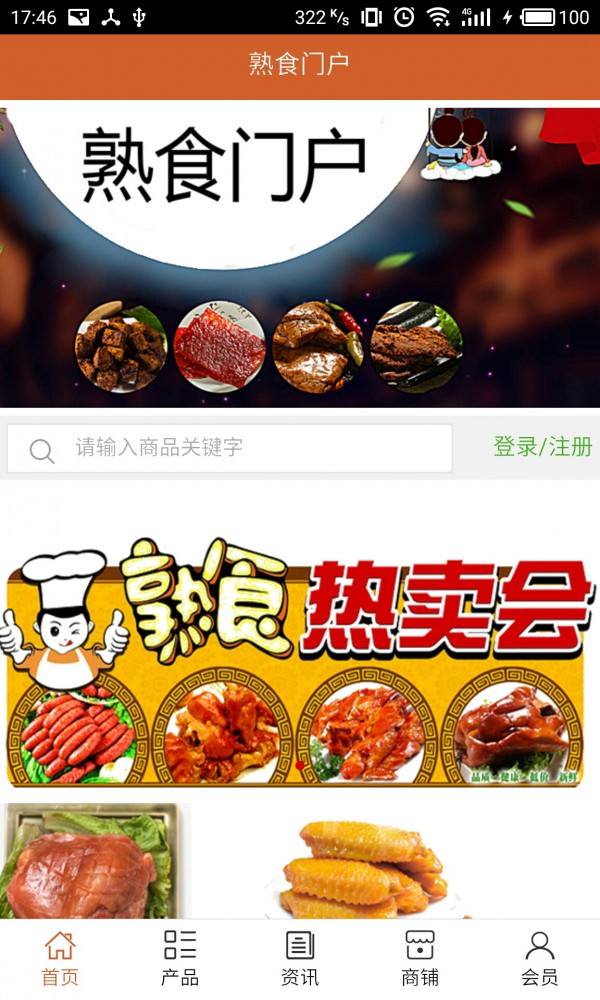Go to the 首页 home tab

tap(60, 958)
